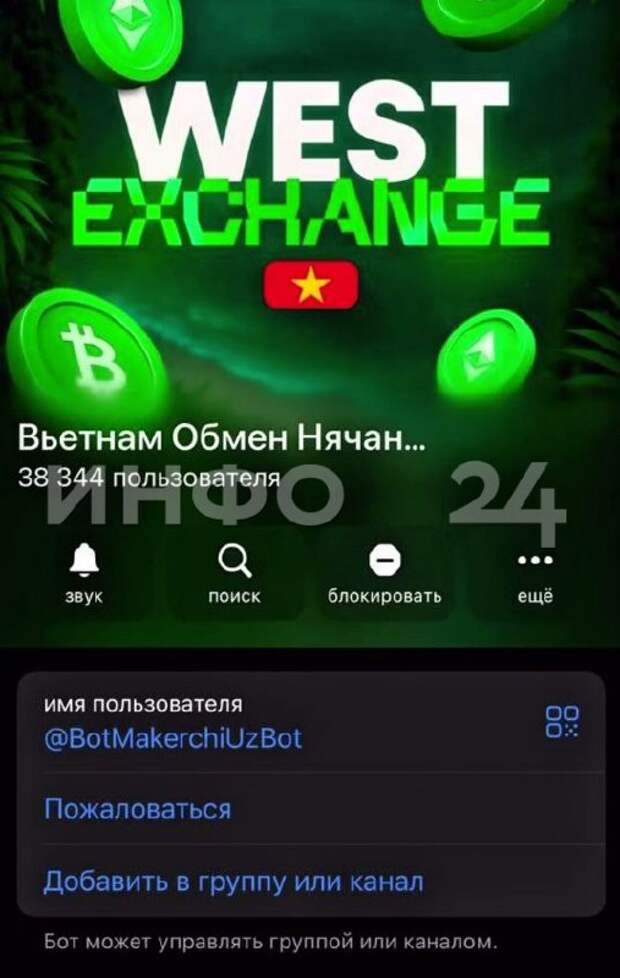The height and width of the screenshot is (978, 620).
Task: Open more options via ещё
Action: click(x=536, y=575)
